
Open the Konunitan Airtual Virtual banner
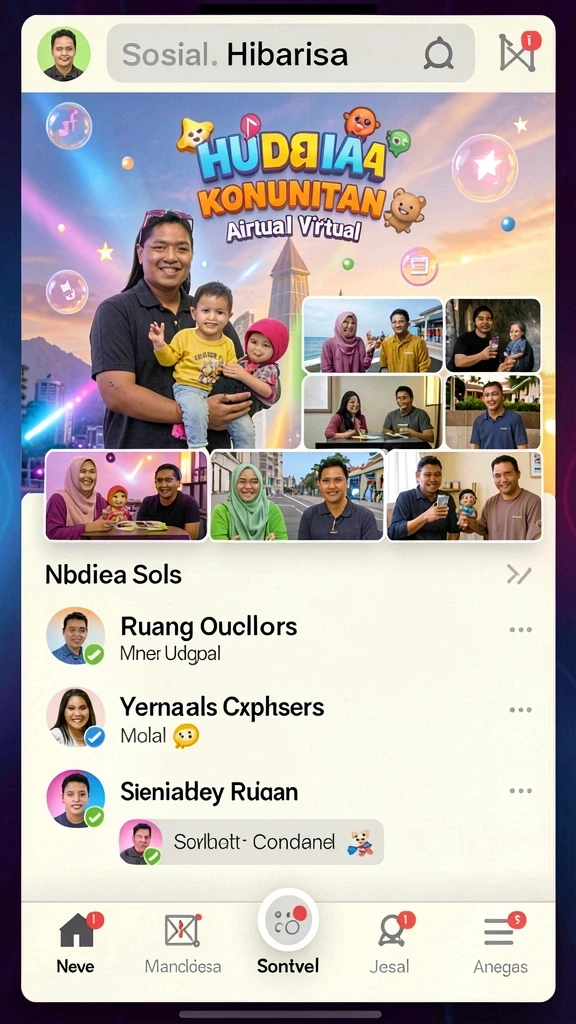click(288, 317)
